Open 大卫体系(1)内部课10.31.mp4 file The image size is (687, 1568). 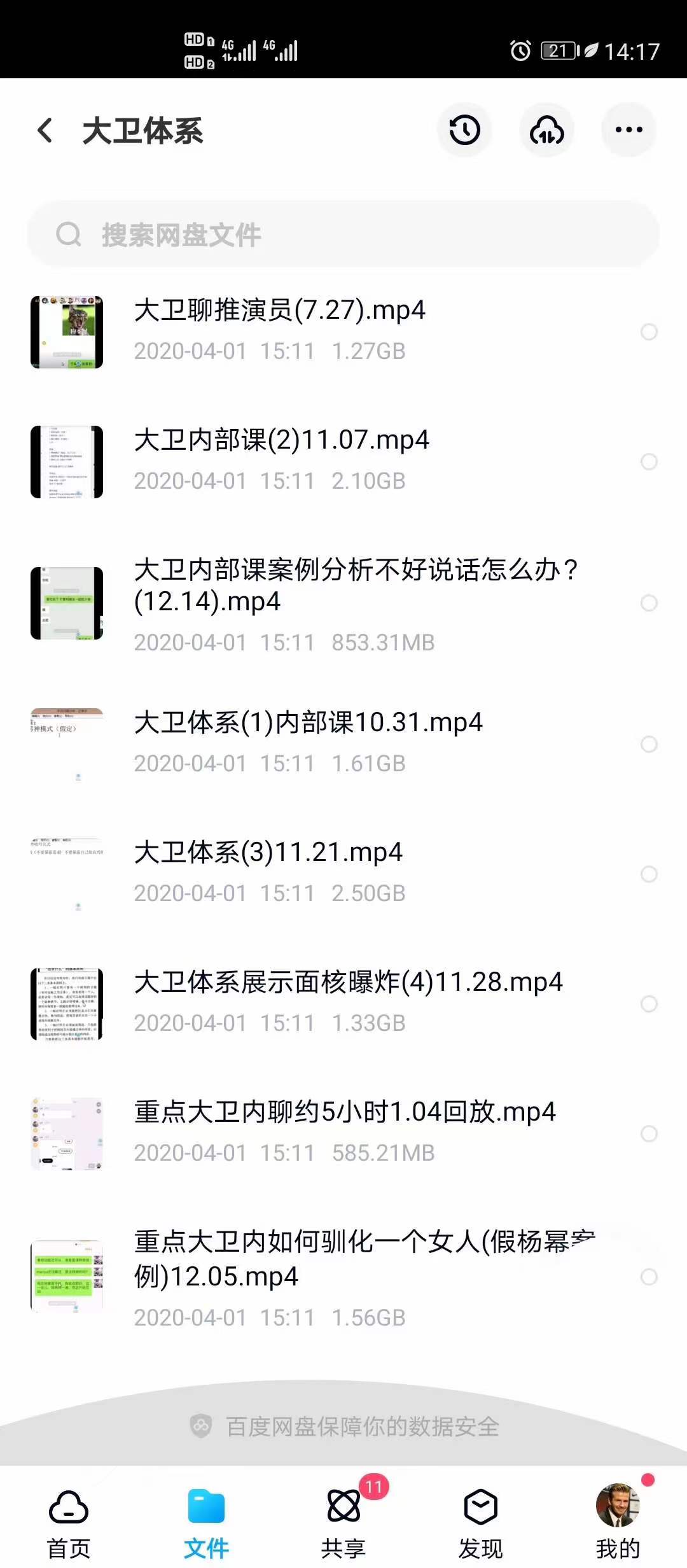point(309,723)
